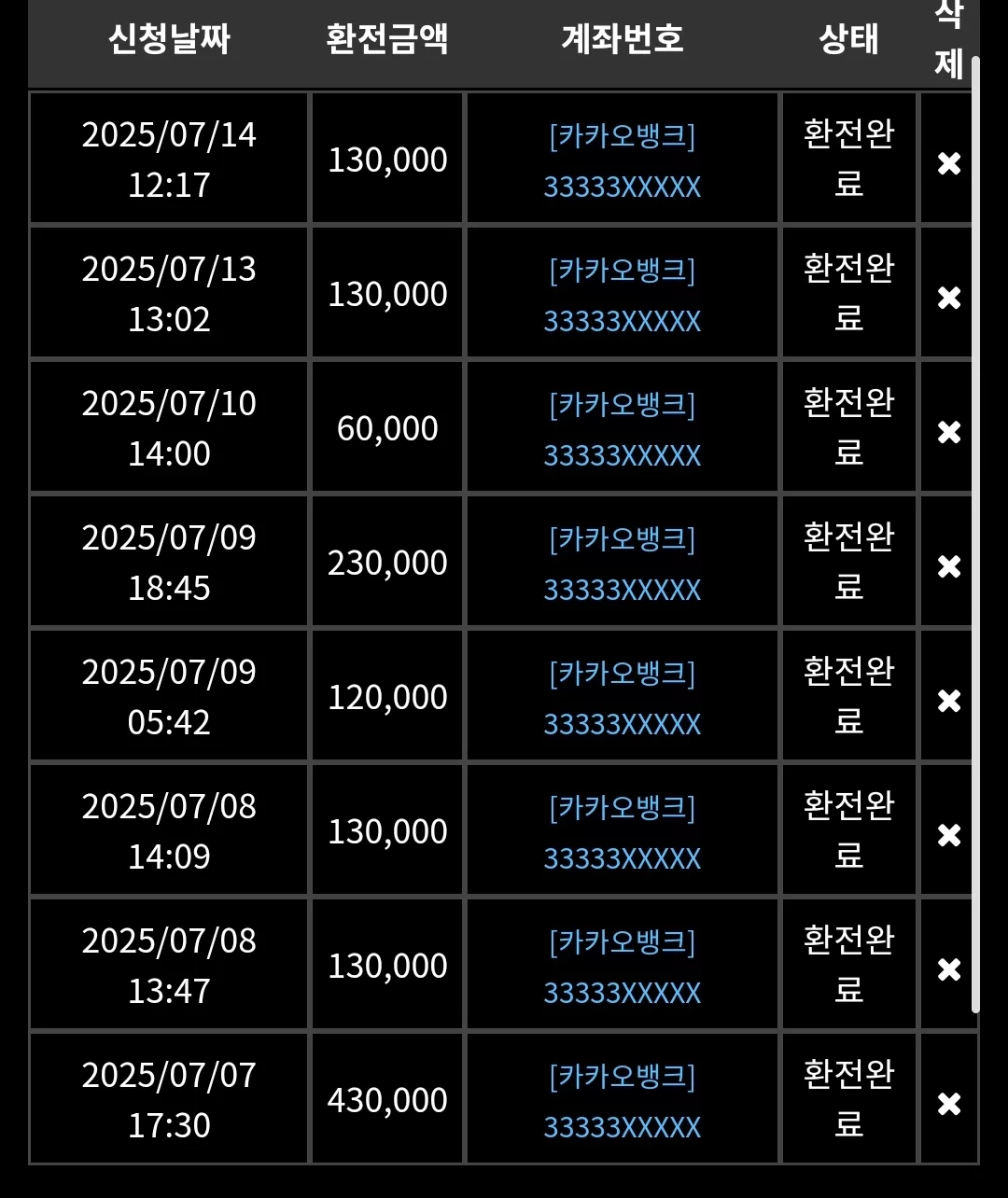Delete the 2025/07/08 14:09 withdrawal record
This screenshot has height=1198, width=1008.
(948, 835)
